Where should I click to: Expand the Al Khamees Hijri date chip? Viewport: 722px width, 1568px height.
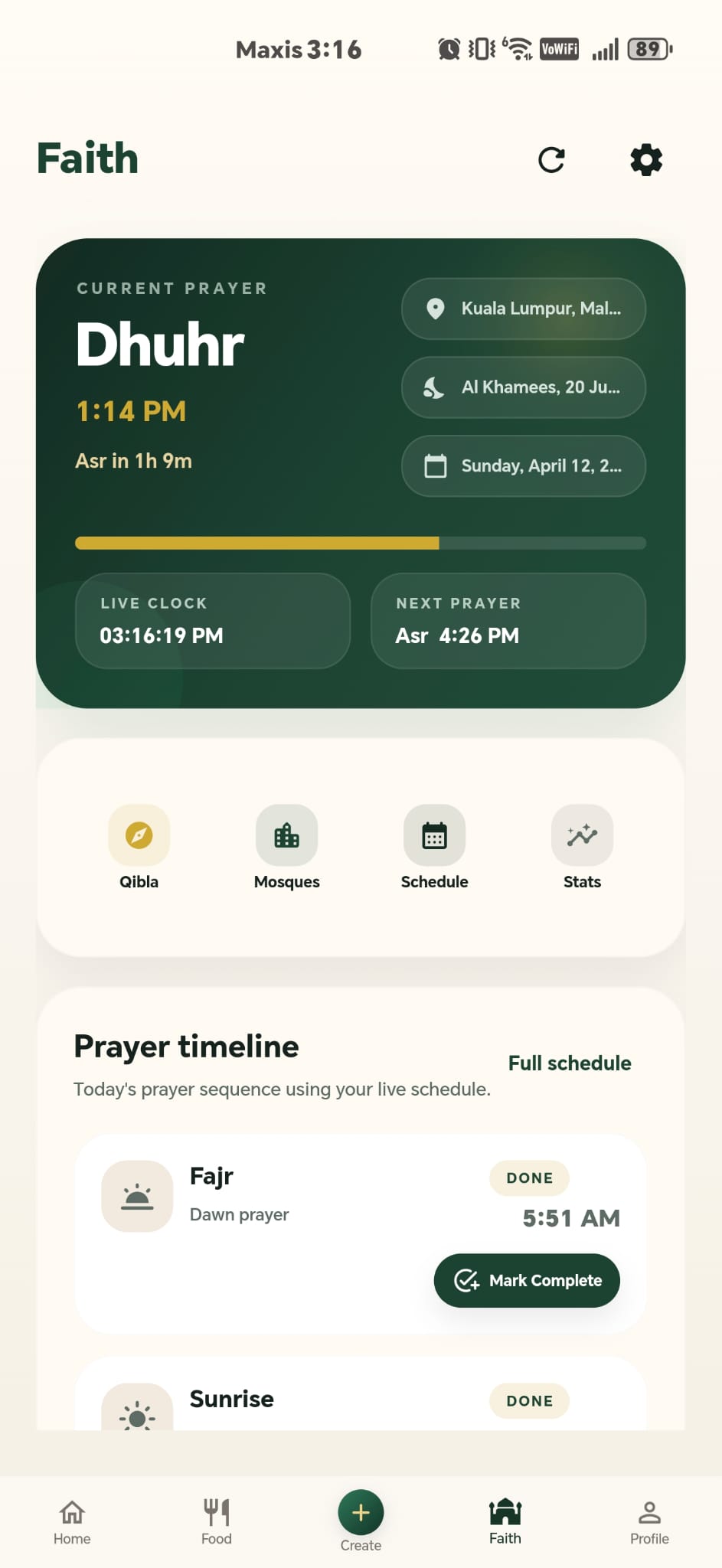523,387
